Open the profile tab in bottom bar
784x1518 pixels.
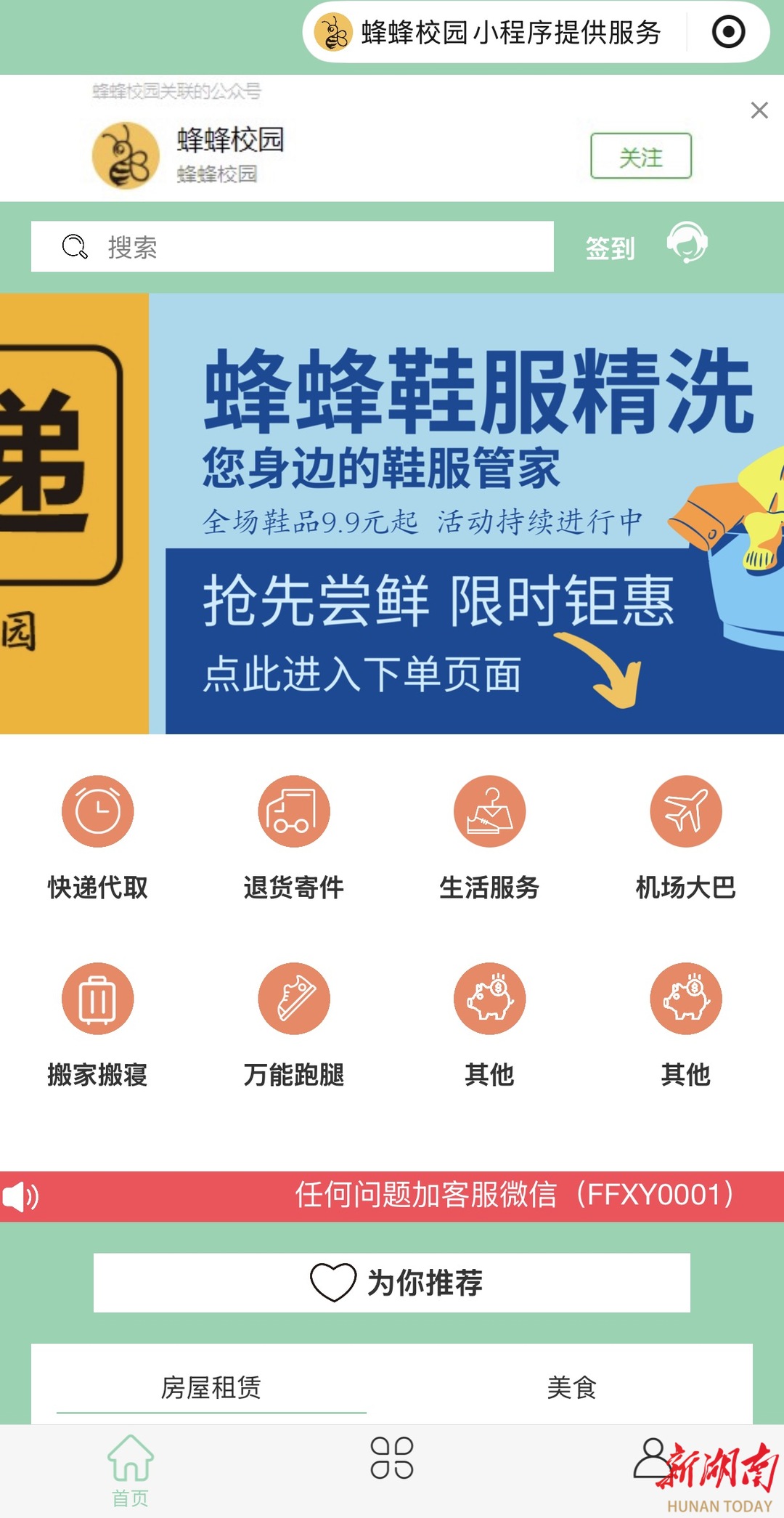(652, 1458)
